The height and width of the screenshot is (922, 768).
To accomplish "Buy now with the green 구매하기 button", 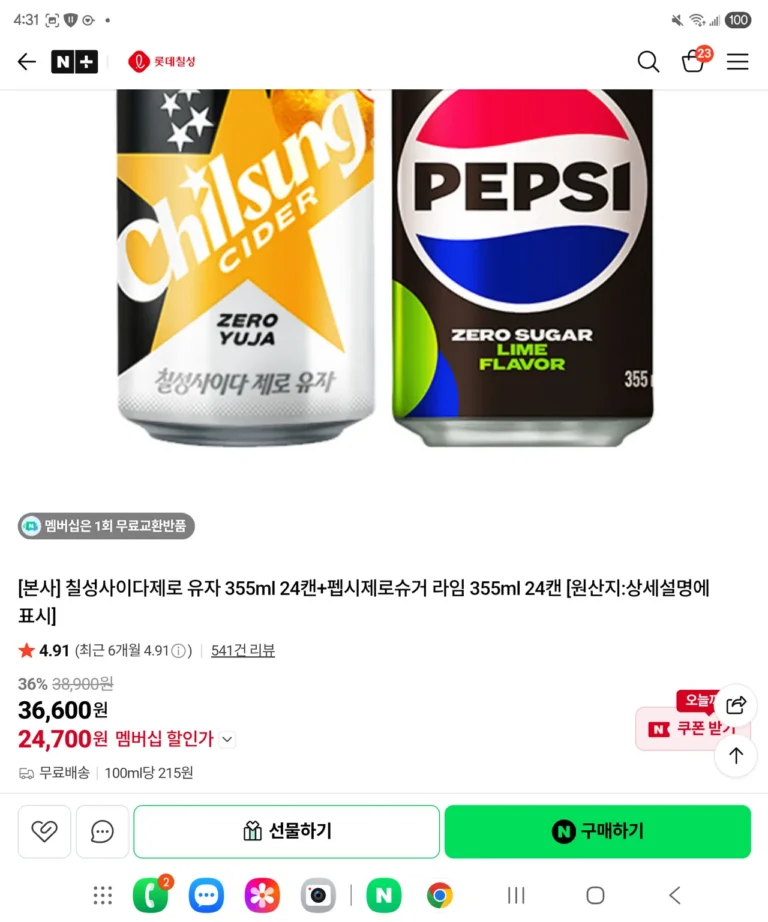I will (x=597, y=831).
